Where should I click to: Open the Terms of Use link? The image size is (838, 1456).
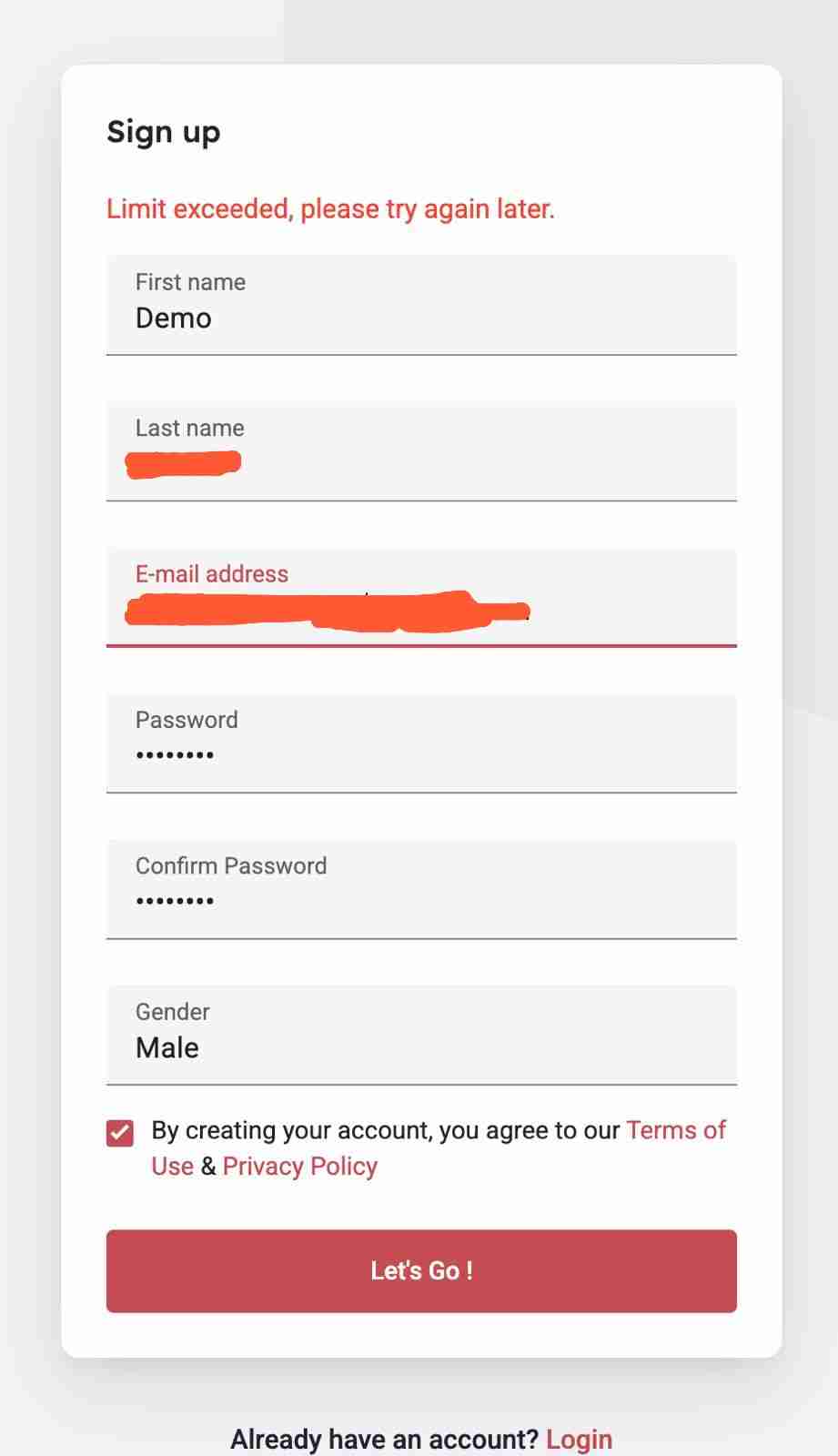point(675,1130)
